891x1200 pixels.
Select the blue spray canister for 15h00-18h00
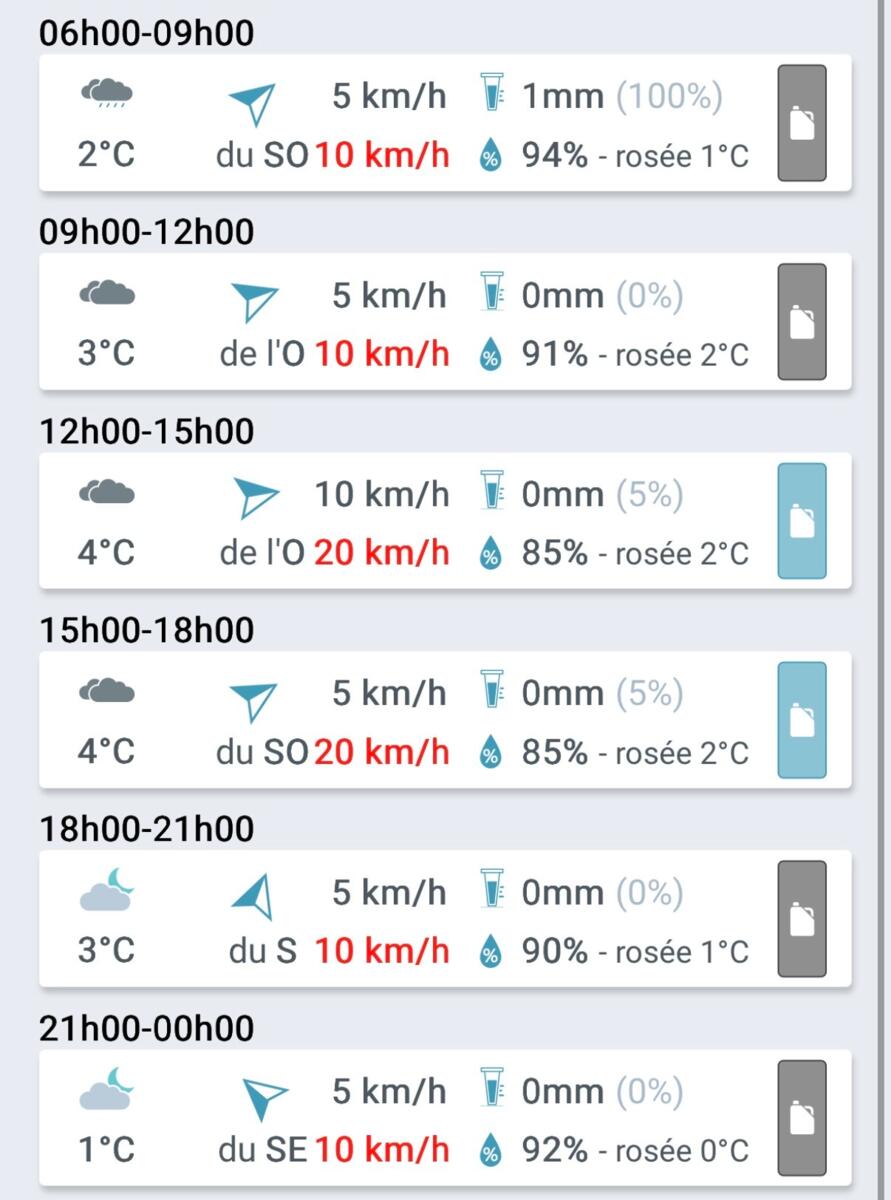point(802,720)
